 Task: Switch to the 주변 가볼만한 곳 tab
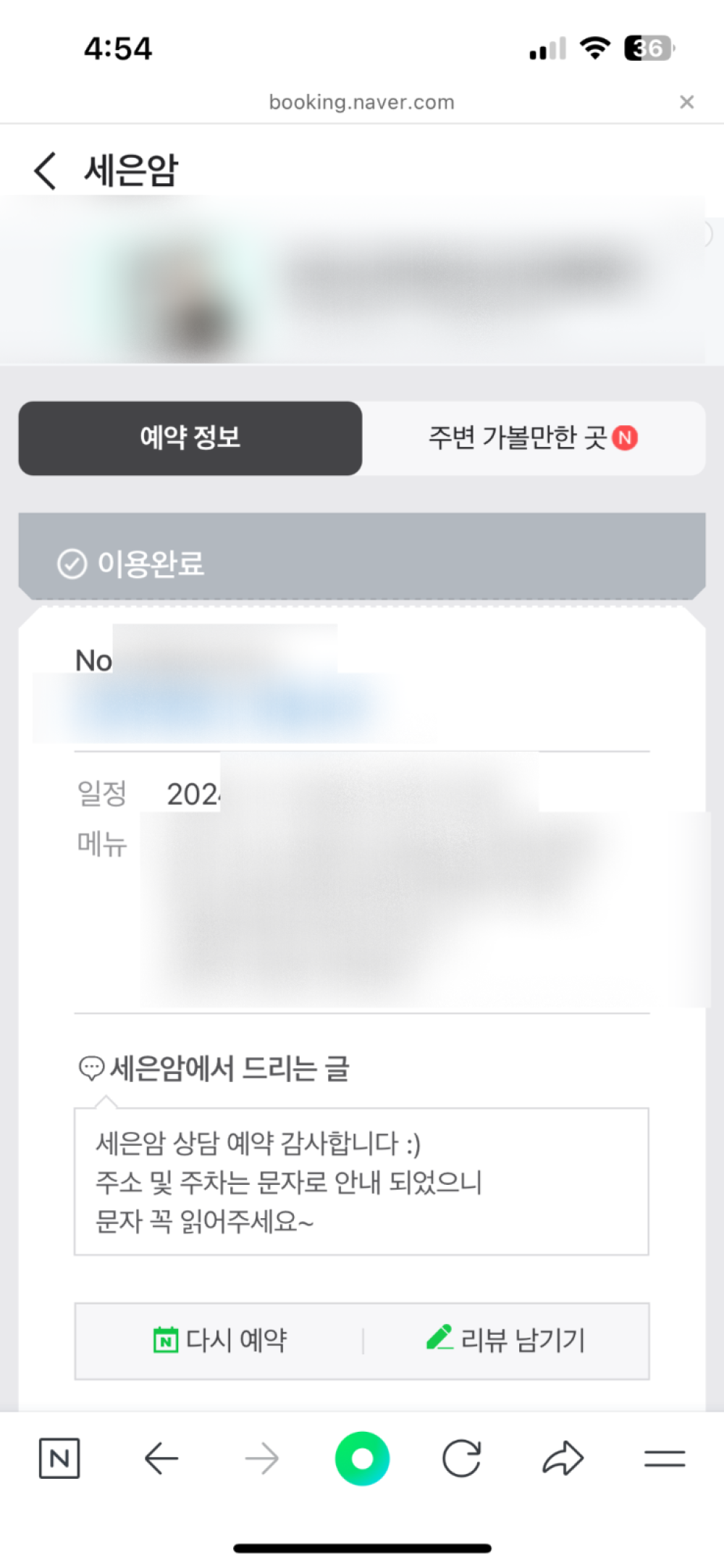(533, 438)
